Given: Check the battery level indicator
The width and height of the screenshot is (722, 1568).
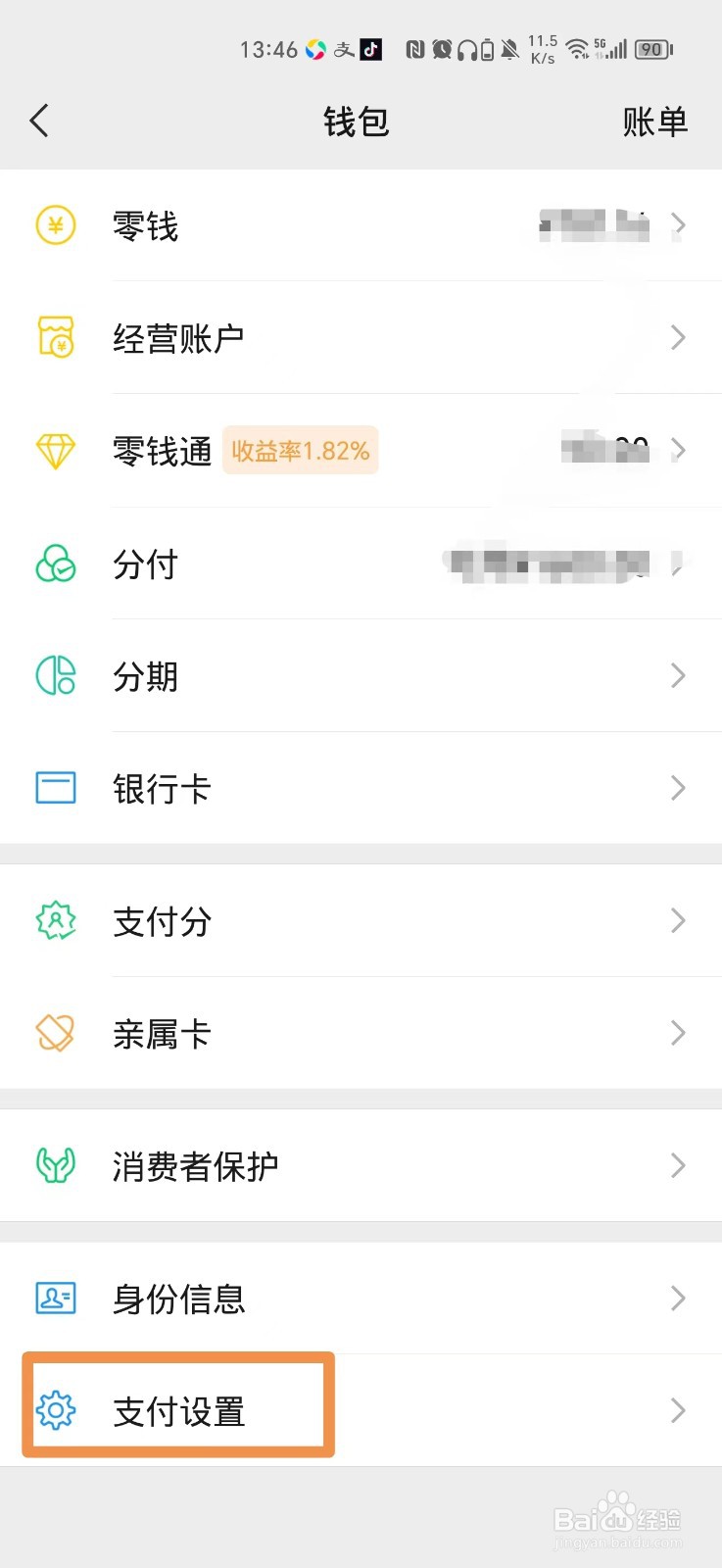Looking at the screenshot, I should [x=649, y=49].
